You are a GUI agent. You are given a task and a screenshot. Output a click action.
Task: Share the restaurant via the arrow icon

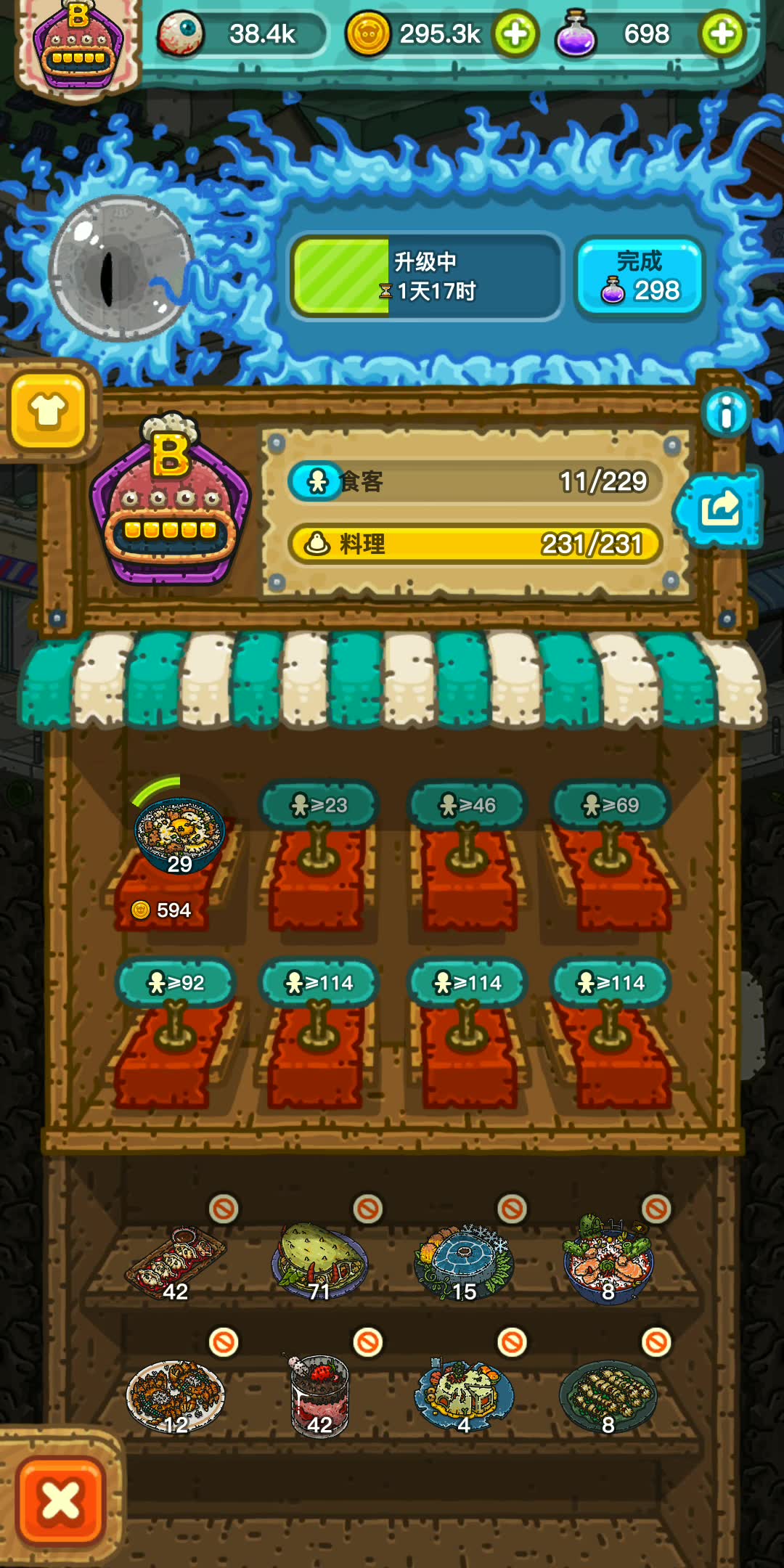[718, 509]
